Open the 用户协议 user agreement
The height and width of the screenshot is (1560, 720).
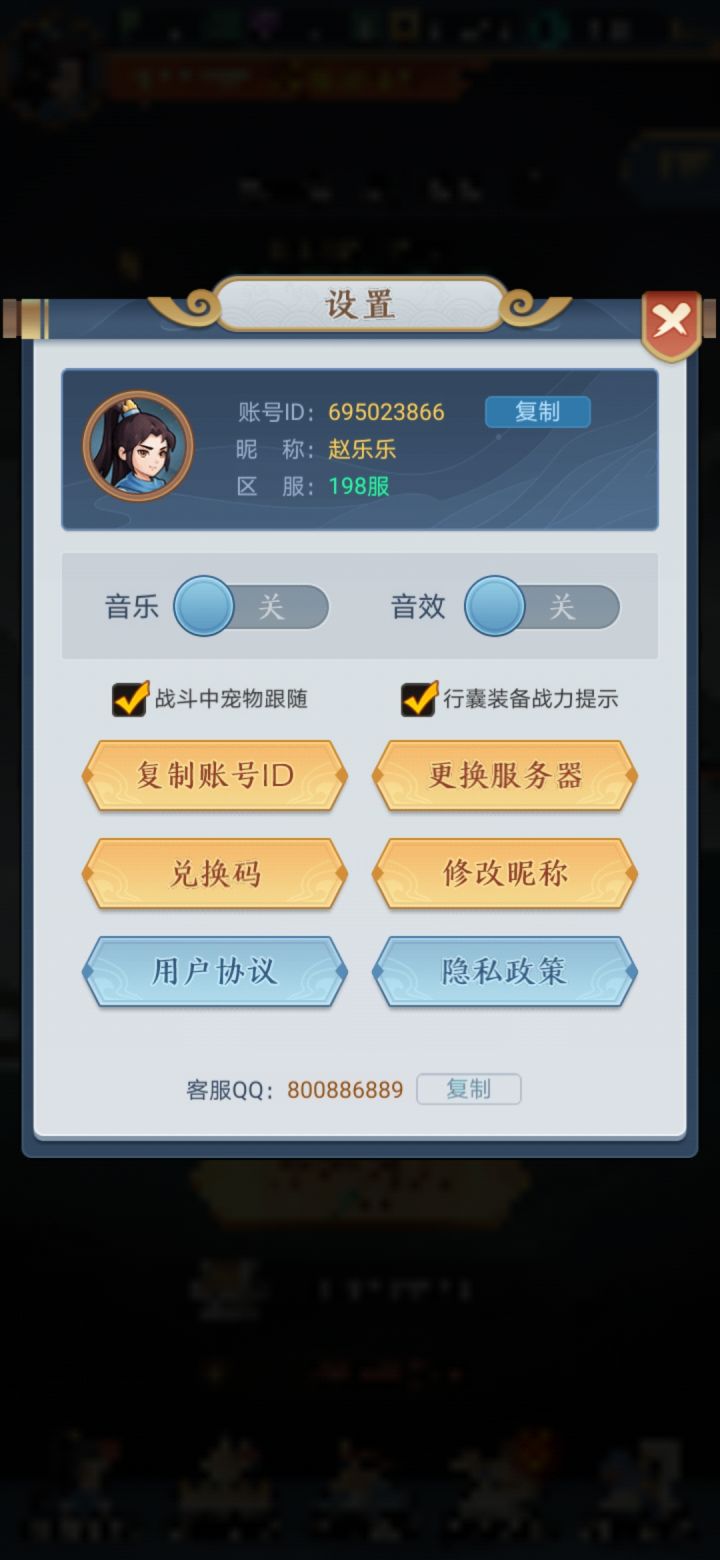pos(214,971)
